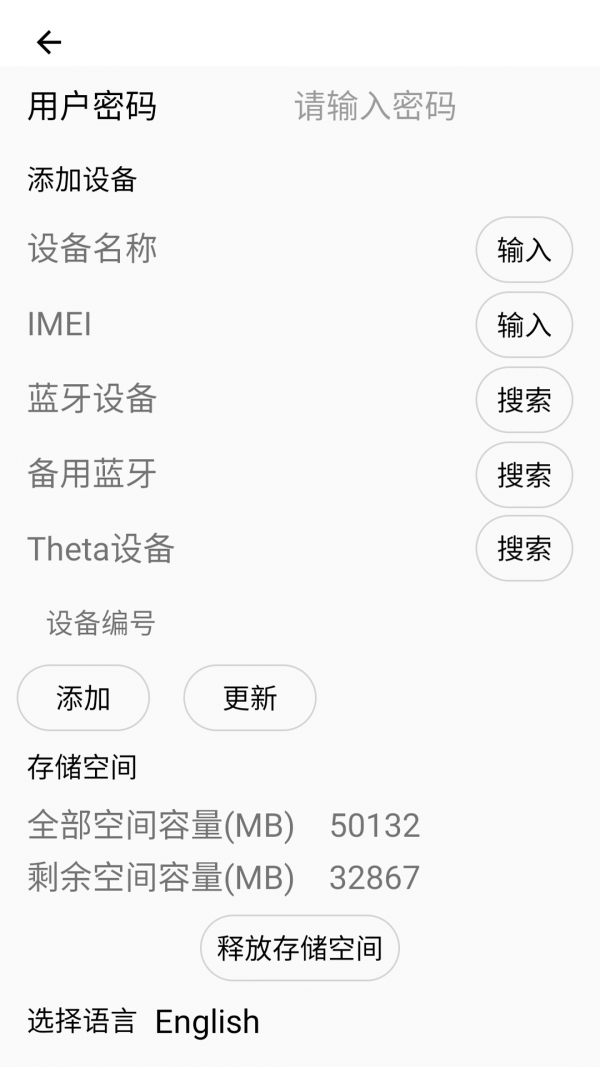Tap the 添加 button
The height and width of the screenshot is (1067, 600).
click(x=83, y=698)
